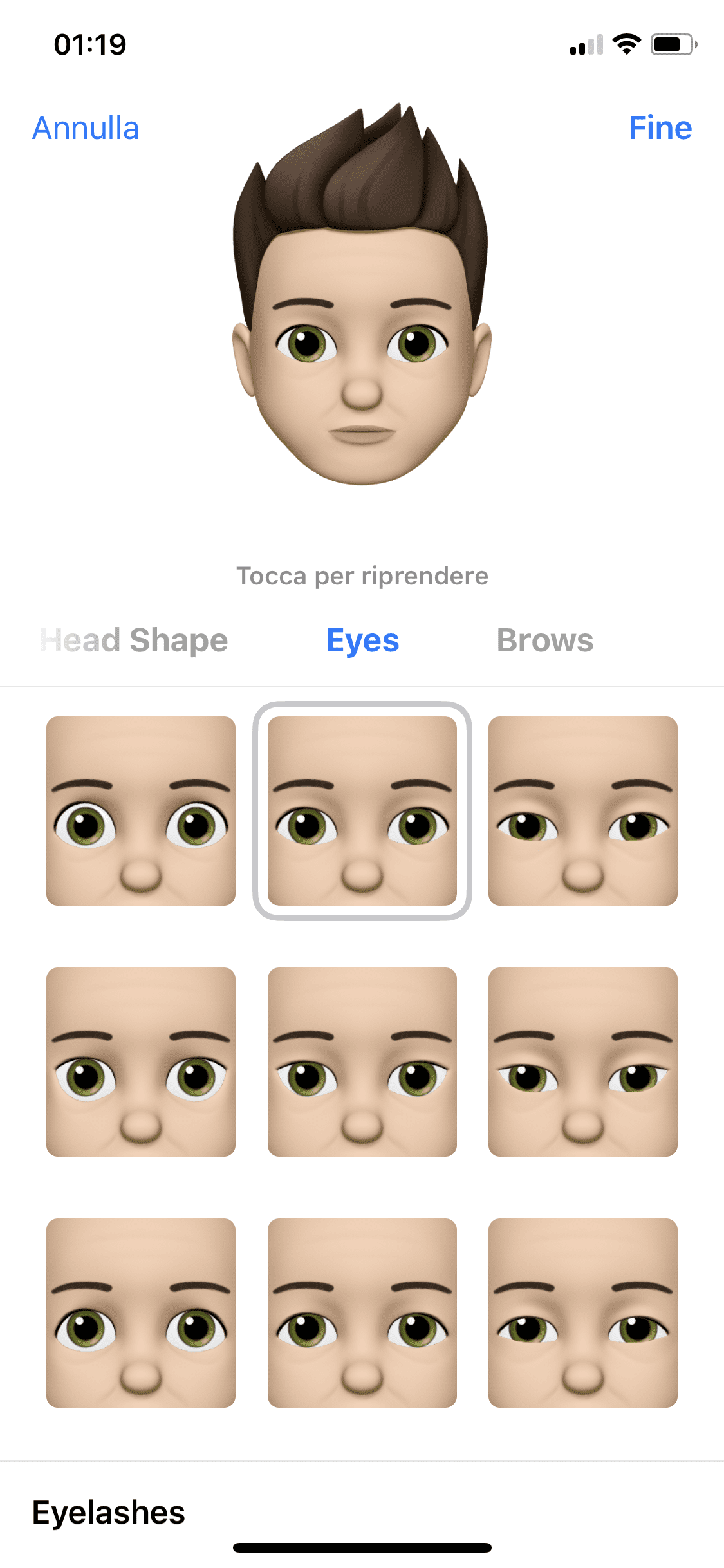724x1568 pixels.
Task: Select the ninth, last eye style shown
Action: (x=582, y=1312)
